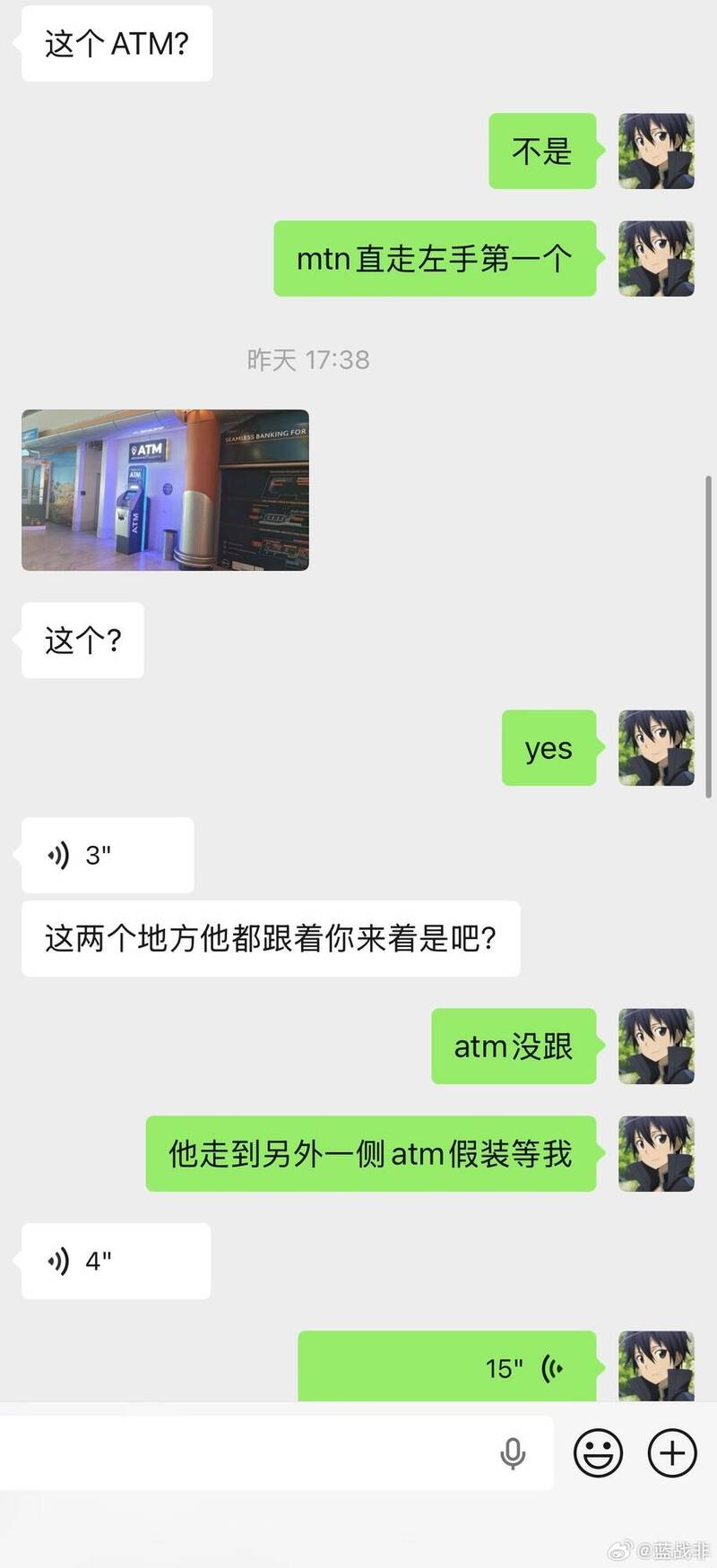Click the 'mtn 直走左手第一个' message bubble

436,259
